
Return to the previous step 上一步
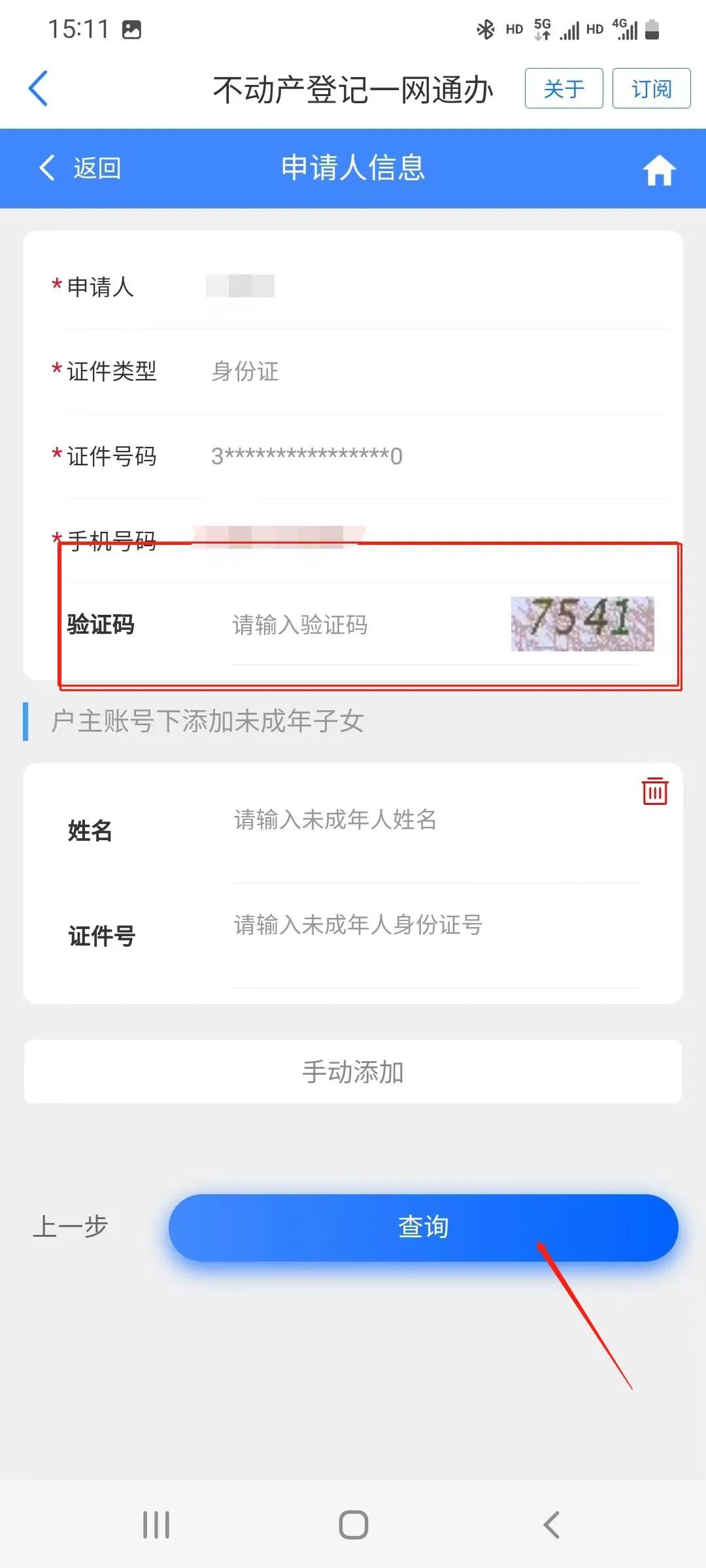pyautogui.click(x=71, y=1226)
